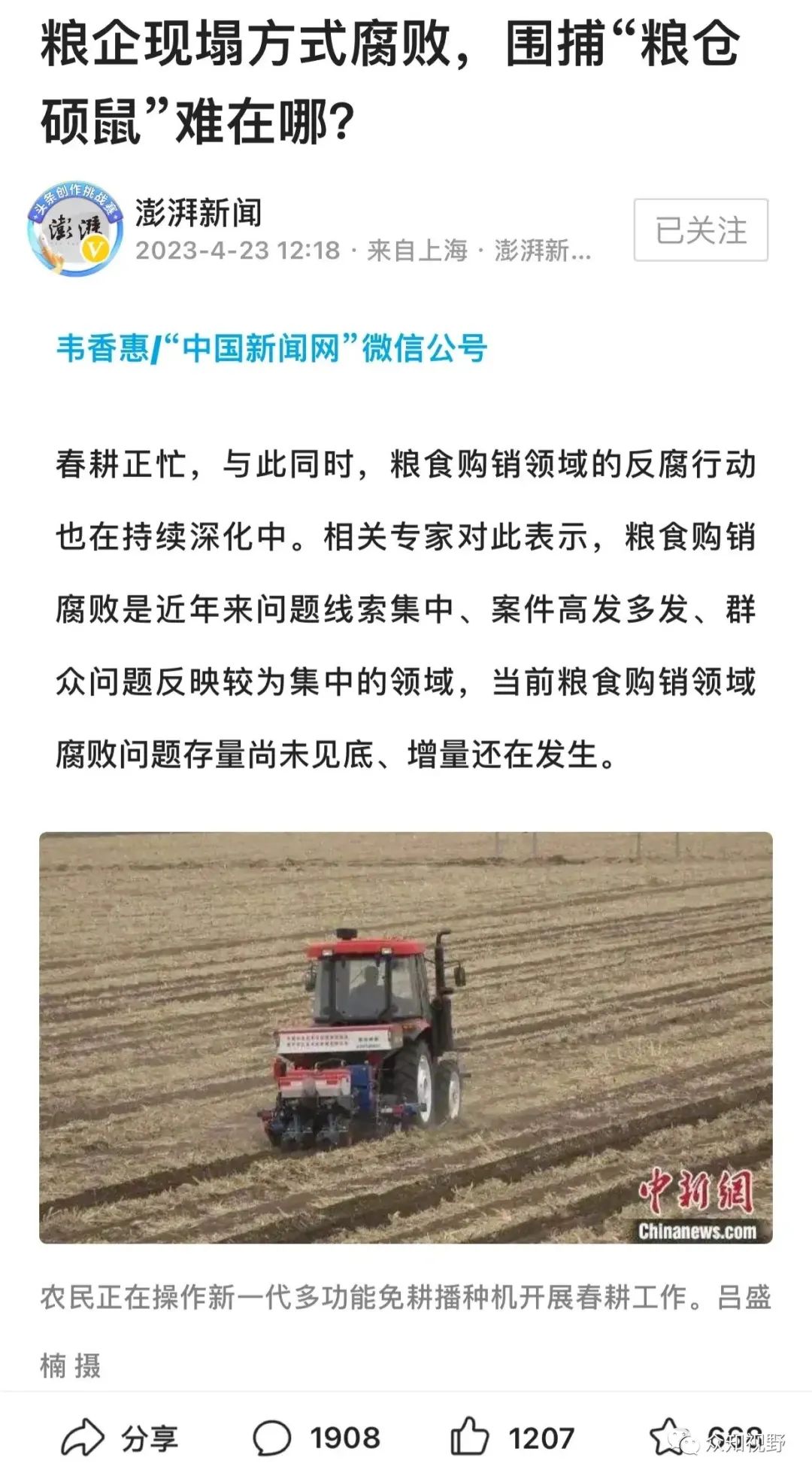The image size is (812, 1479).
Task: Tap the 已关注 follow button
Action: coord(701,230)
